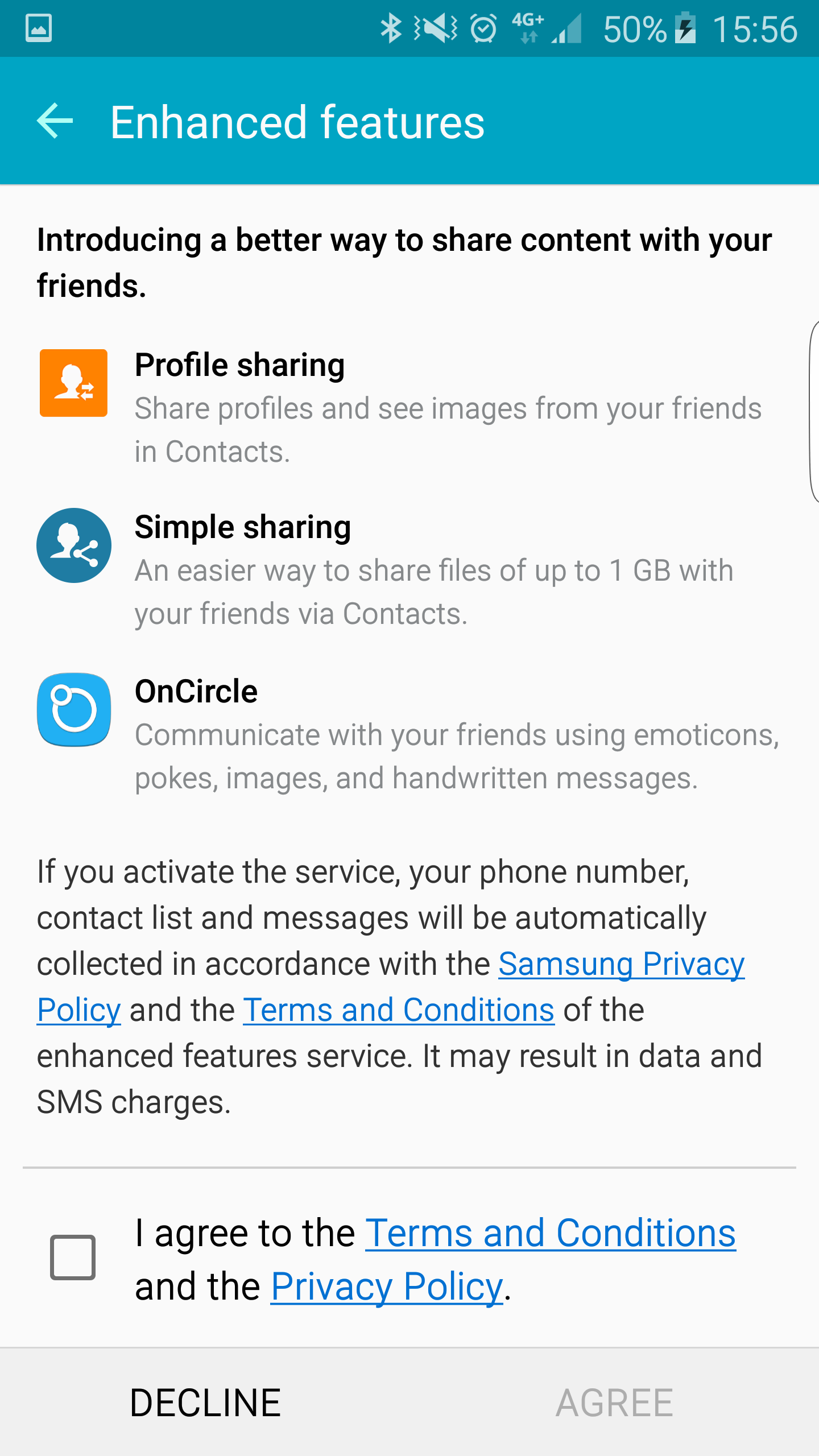The width and height of the screenshot is (819, 1456).
Task: Tap the Agree button
Action: coord(614,1403)
